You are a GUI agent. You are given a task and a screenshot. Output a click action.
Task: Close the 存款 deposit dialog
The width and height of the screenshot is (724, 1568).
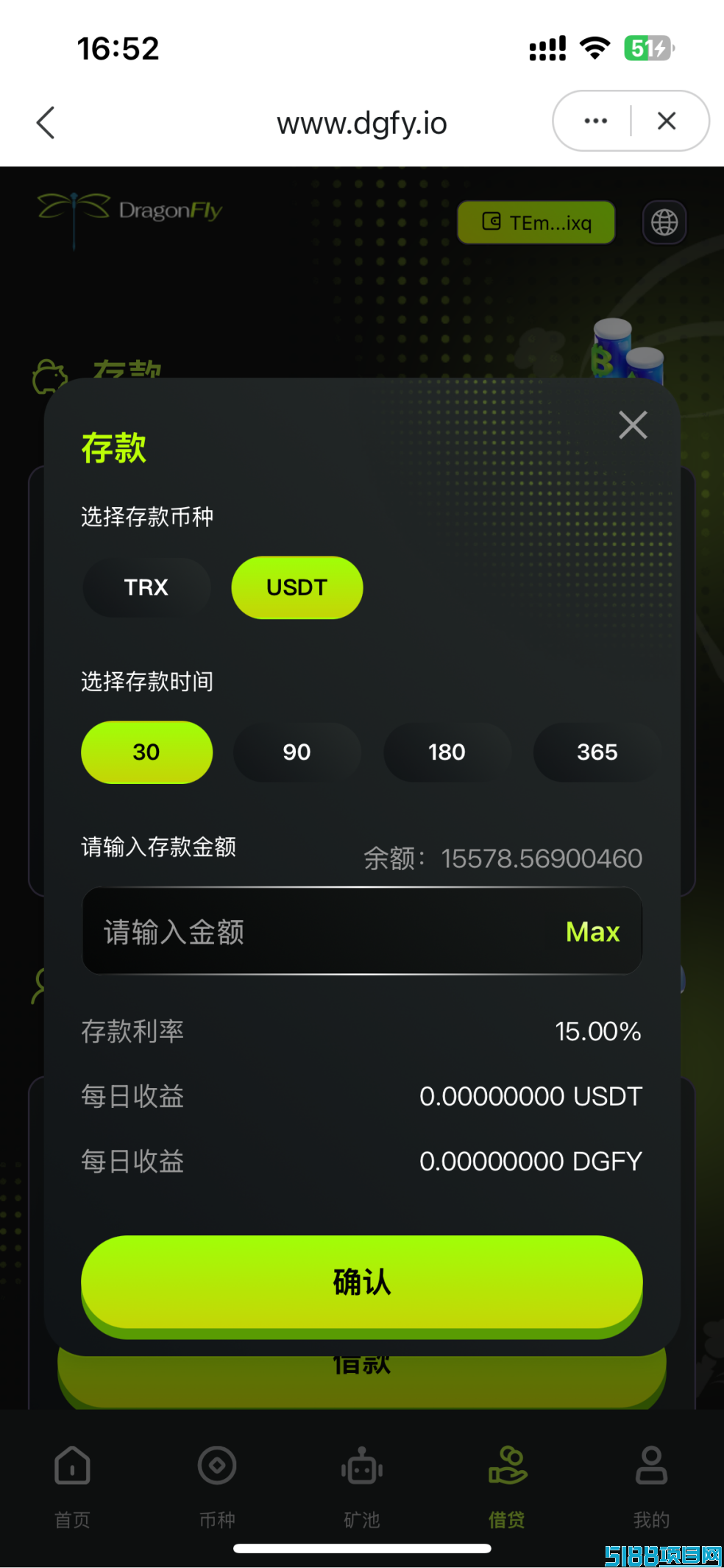coord(633,425)
